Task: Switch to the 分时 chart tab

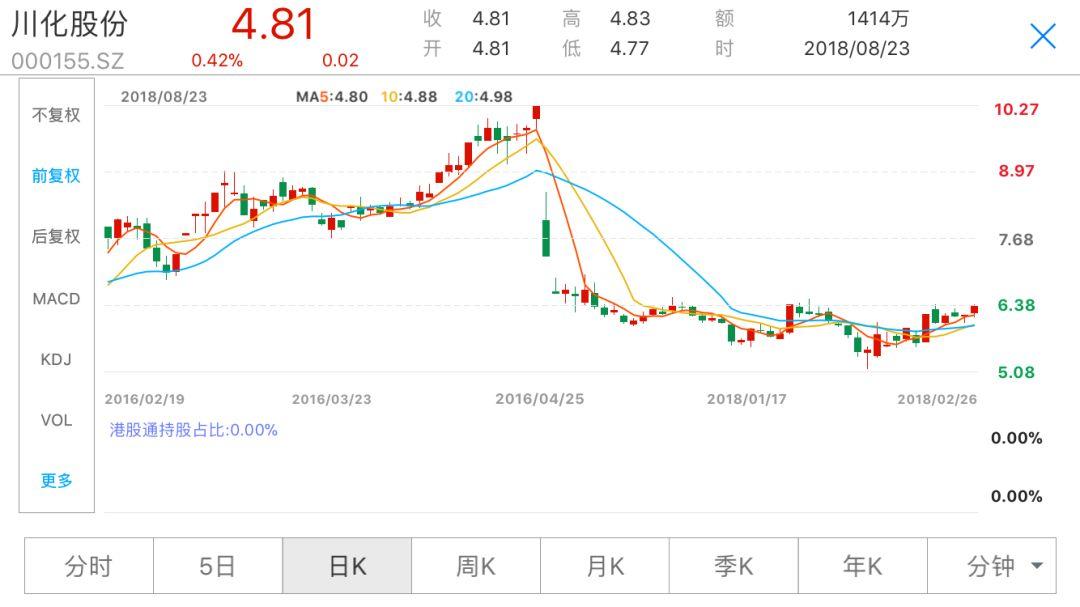Action: pos(88,567)
